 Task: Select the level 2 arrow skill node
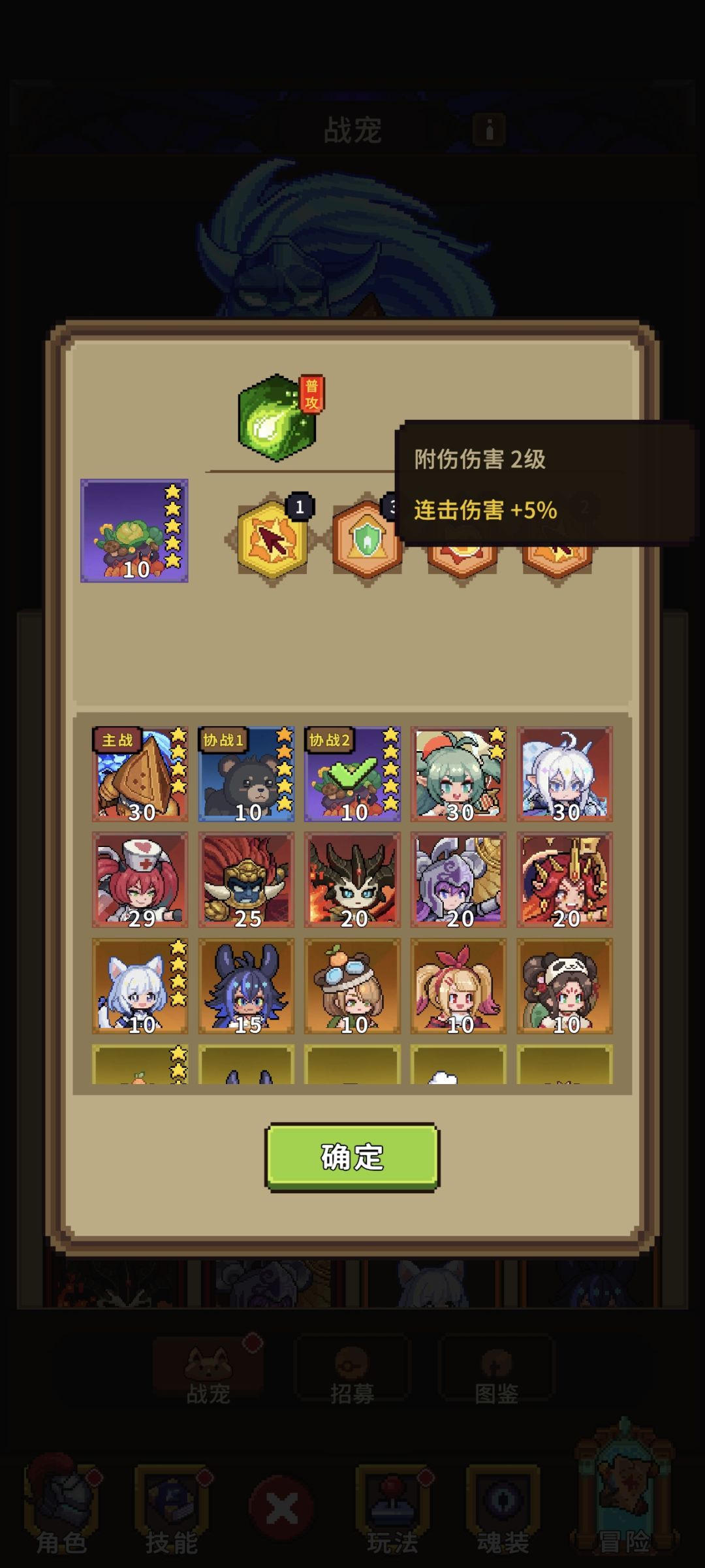(x=557, y=549)
